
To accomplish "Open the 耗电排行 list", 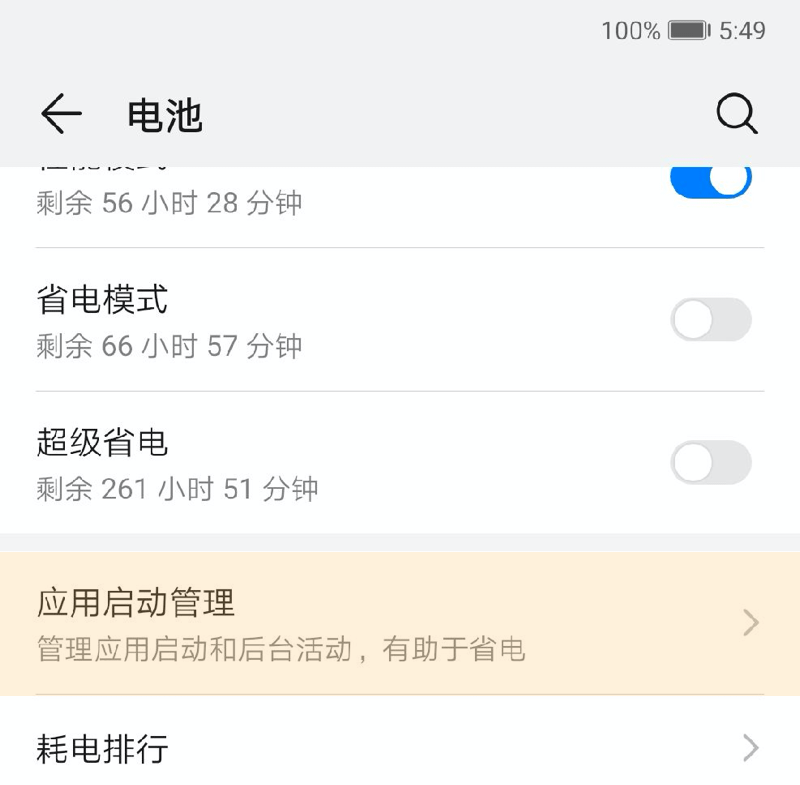I will click(400, 748).
